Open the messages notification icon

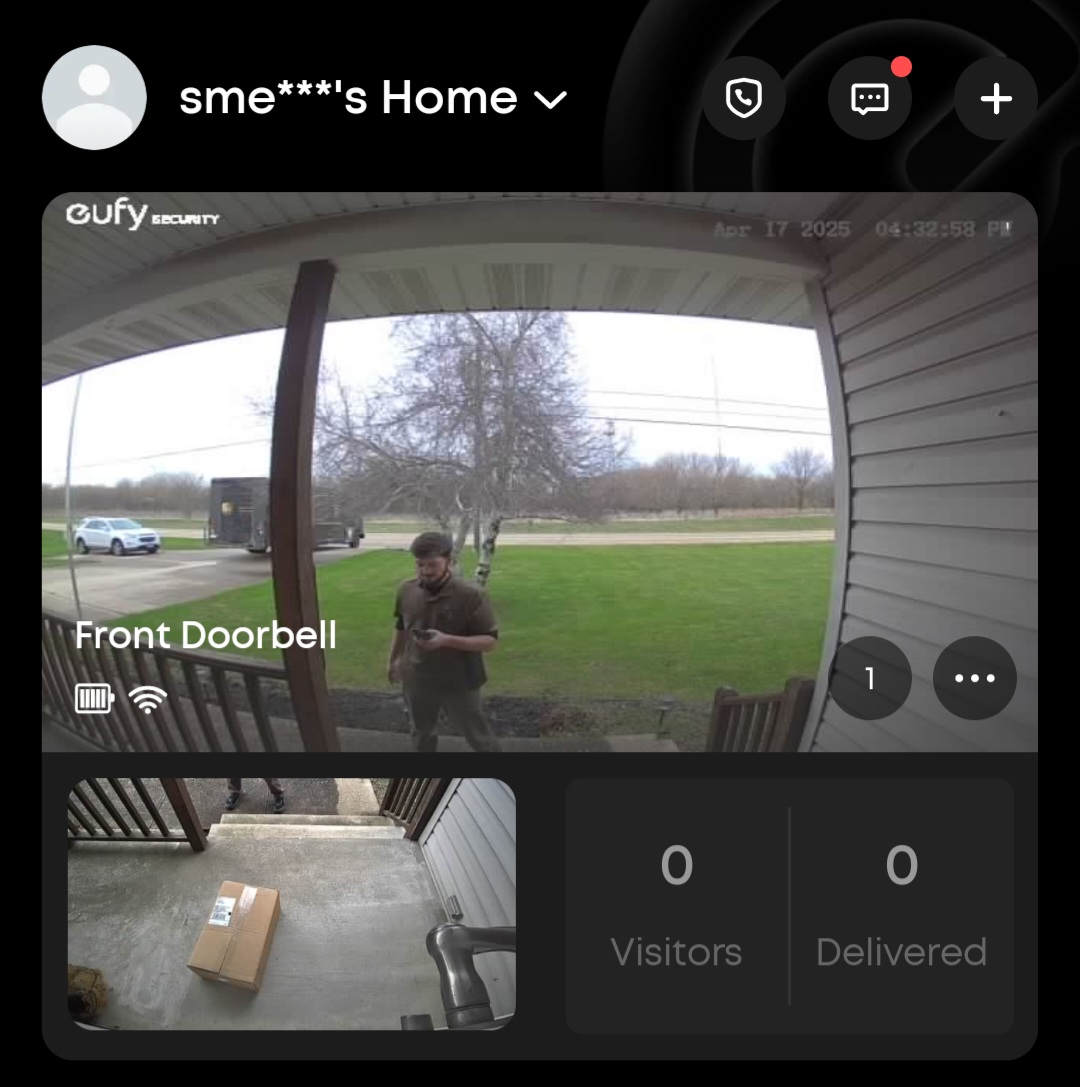[869, 98]
